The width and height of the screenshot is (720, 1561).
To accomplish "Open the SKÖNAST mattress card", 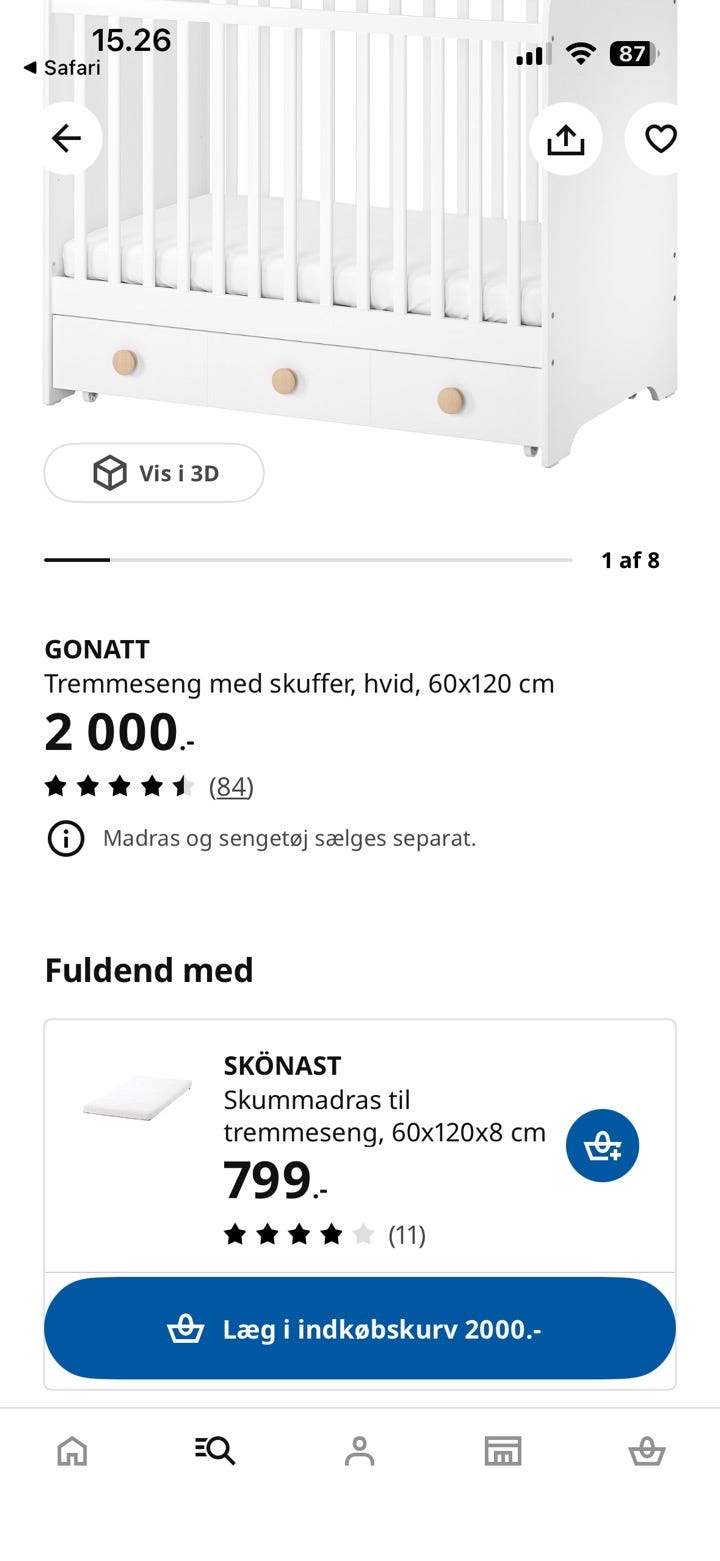I will [x=360, y=1146].
